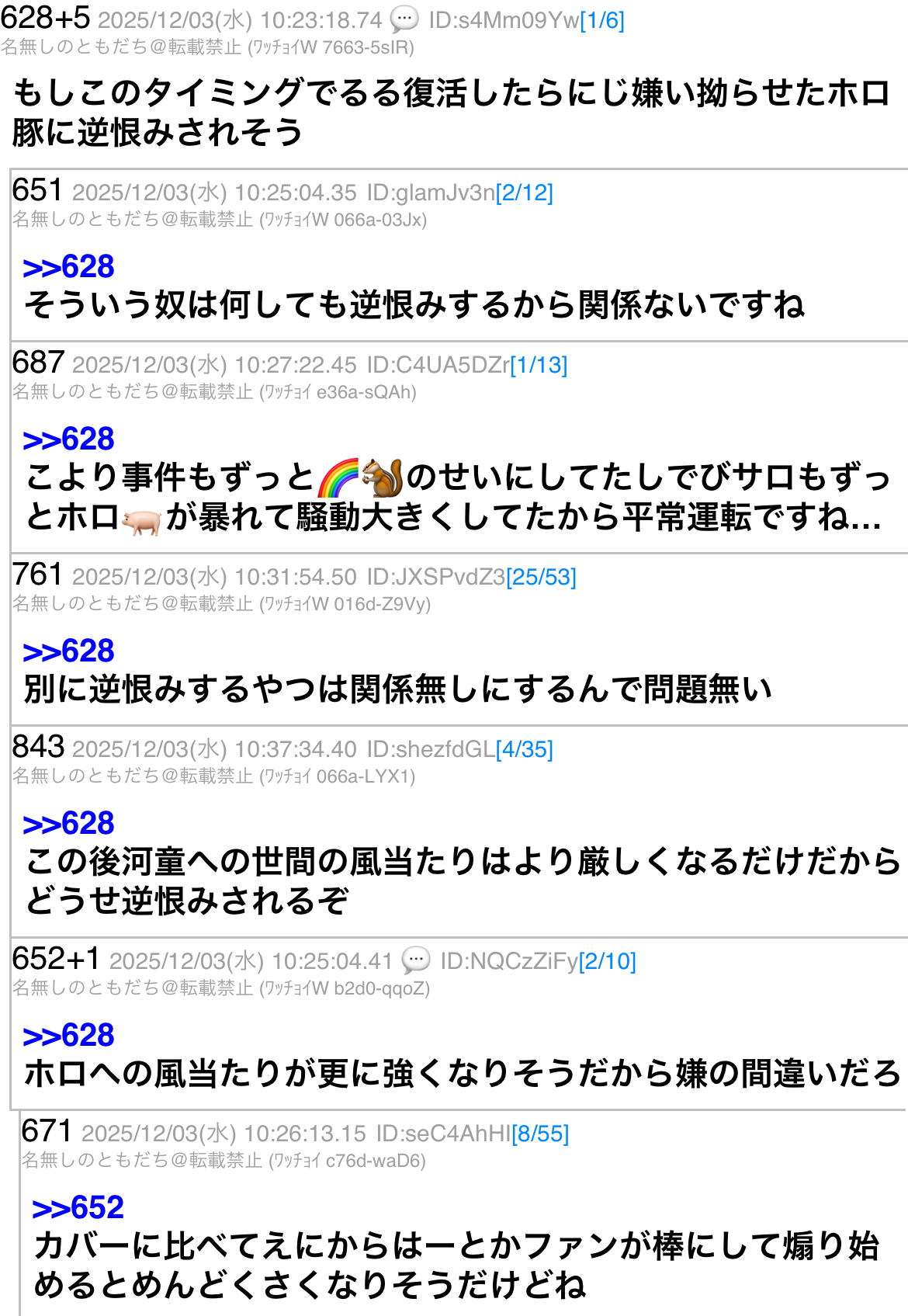Screen dimensions: 908x1316
Task: Open the reply bubble icon on post 628
Action: pyautogui.click(x=404, y=19)
